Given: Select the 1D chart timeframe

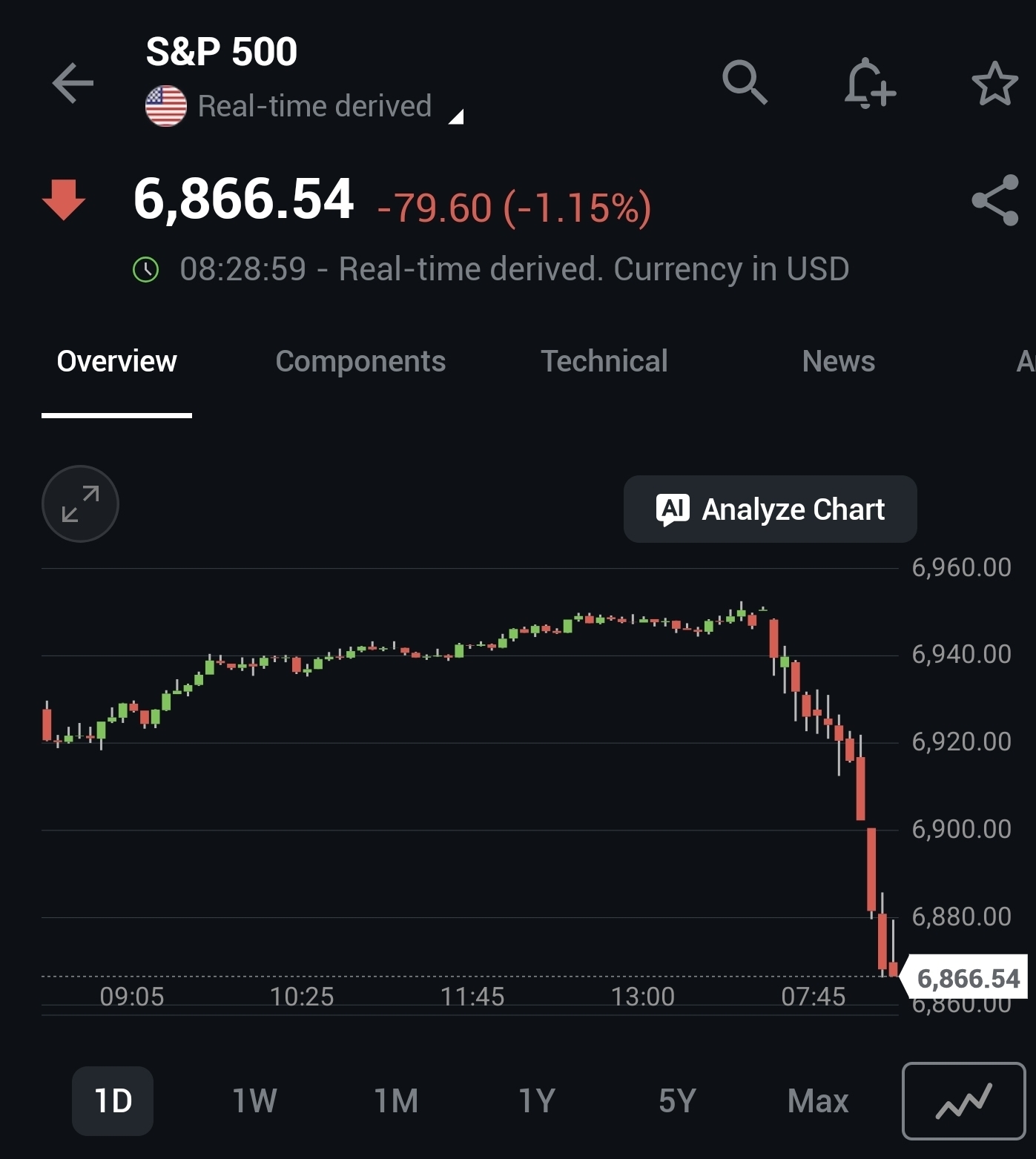Looking at the screenshot, I should click(x=113, y=1101).
